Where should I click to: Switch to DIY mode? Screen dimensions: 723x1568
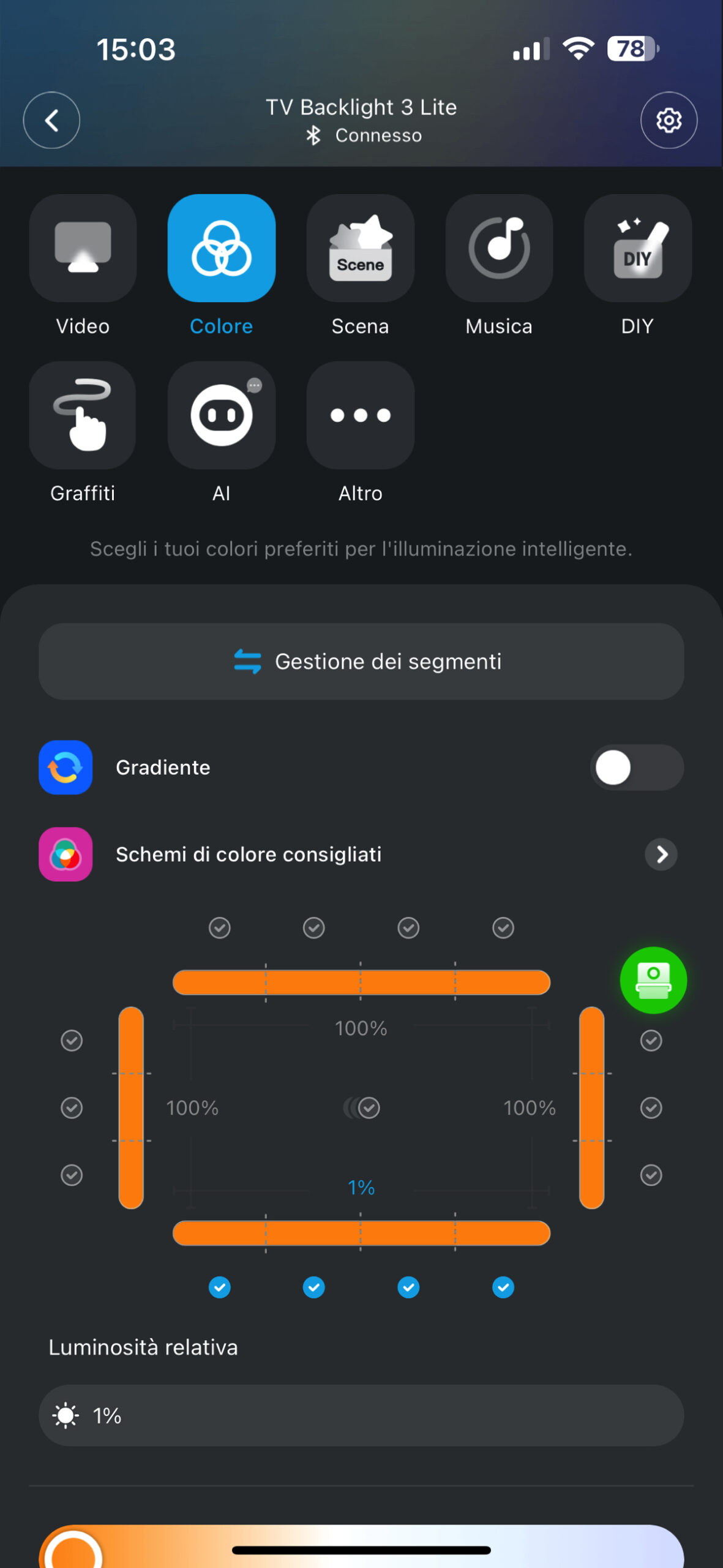637,248
